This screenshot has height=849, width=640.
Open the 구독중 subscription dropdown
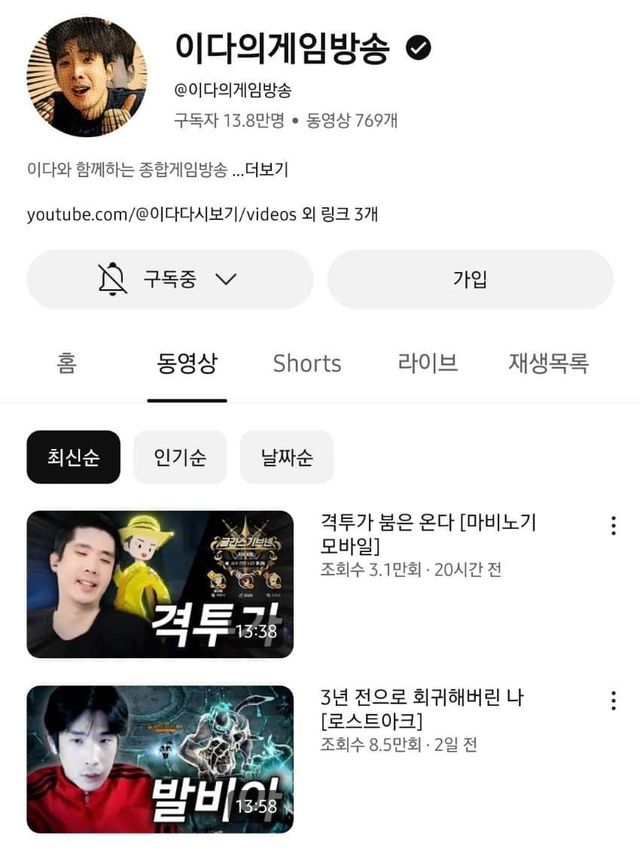coord(169,279)
